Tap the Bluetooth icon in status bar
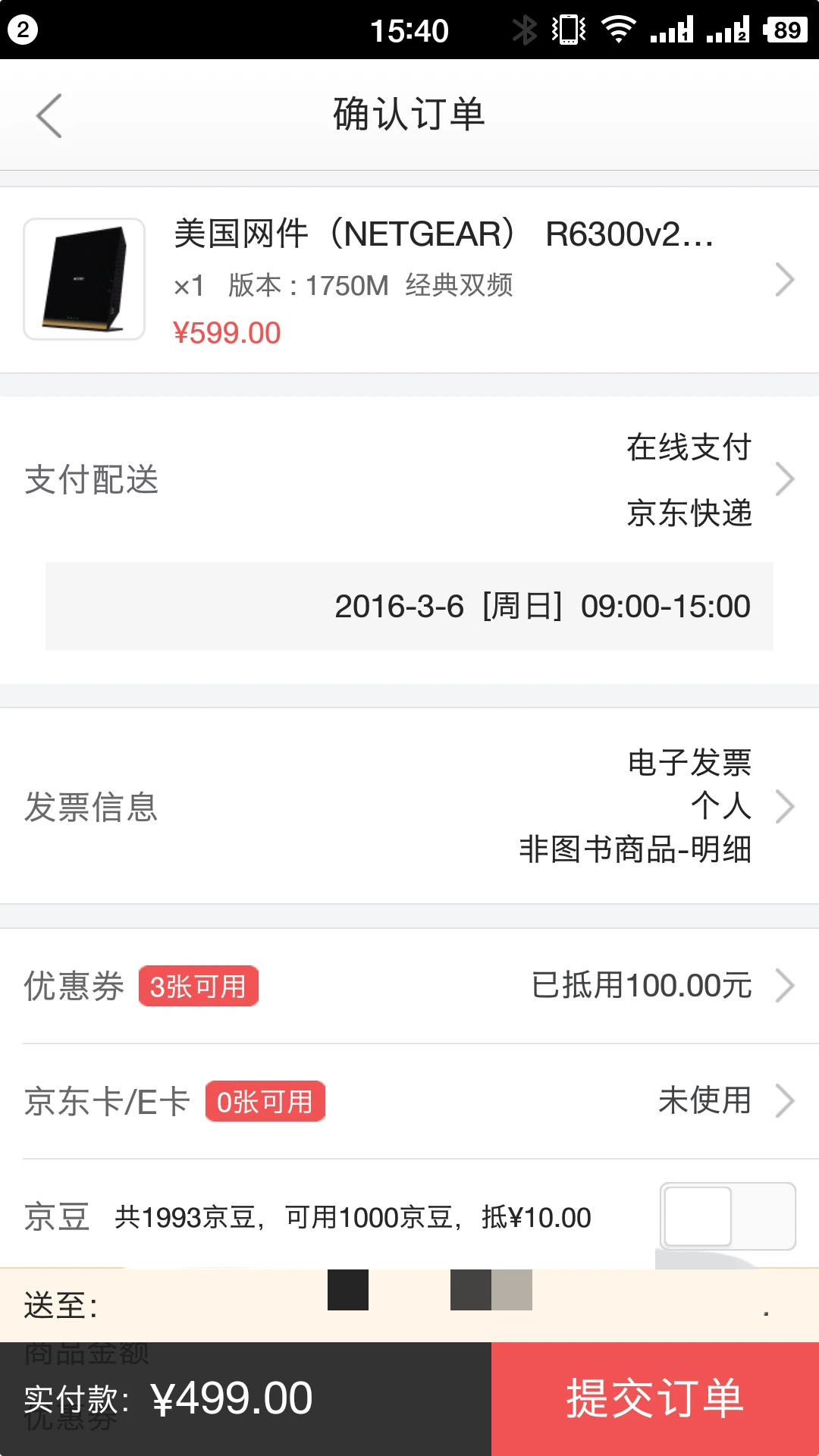 tap(522, 29)
